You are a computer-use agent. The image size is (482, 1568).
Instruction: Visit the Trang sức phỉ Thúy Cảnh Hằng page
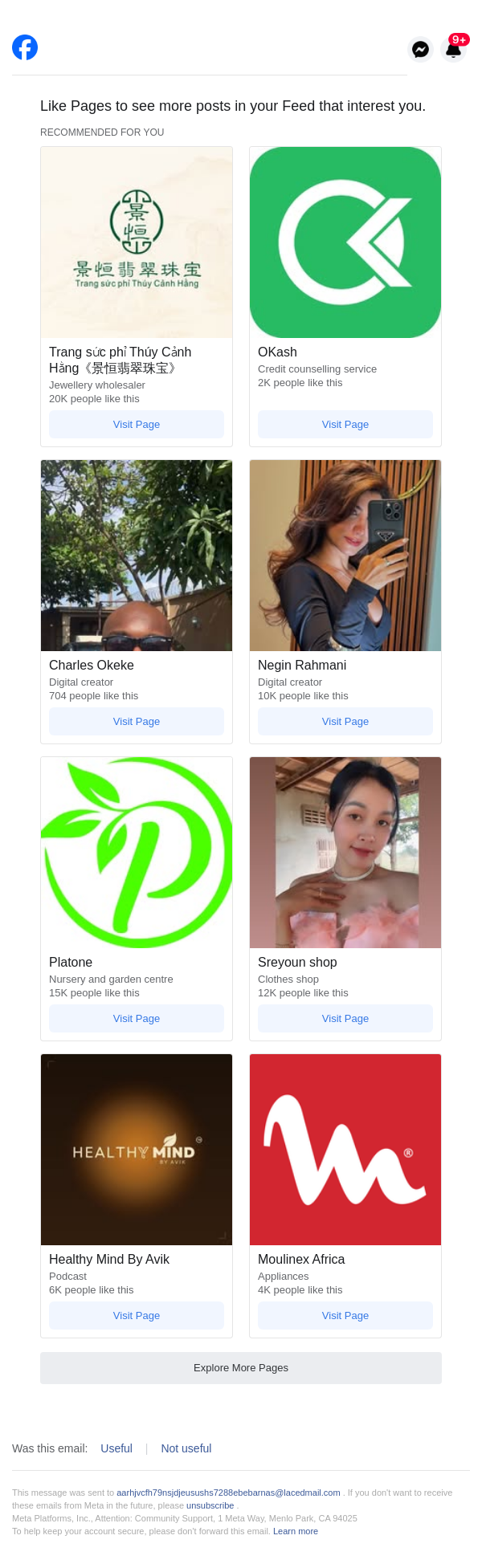(x=137, y=425)
